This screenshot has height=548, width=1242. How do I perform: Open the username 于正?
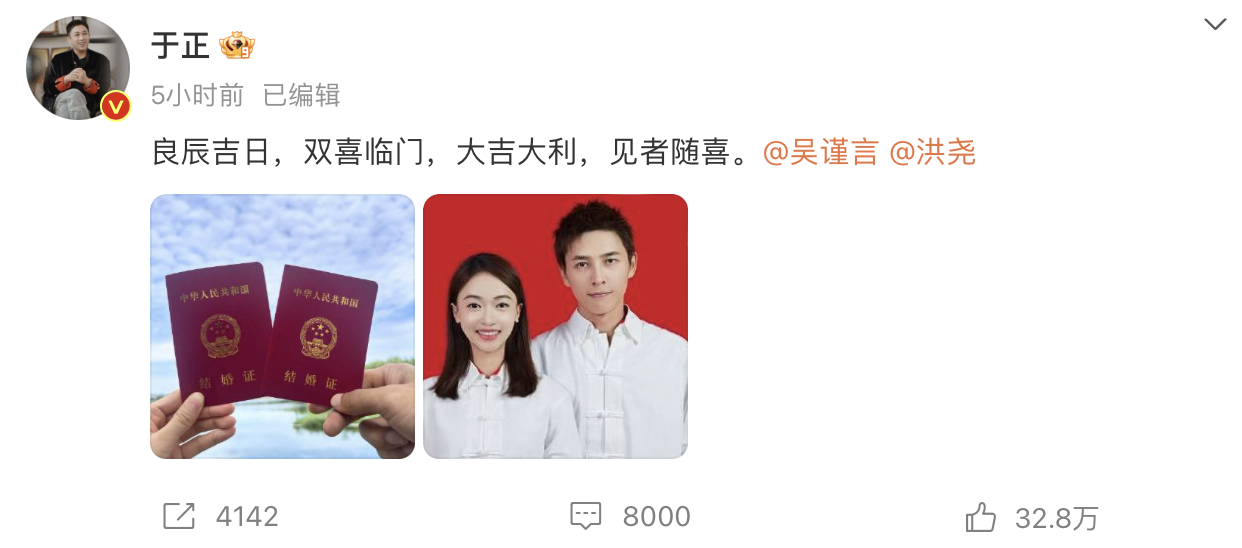click(x=180, y=45)
